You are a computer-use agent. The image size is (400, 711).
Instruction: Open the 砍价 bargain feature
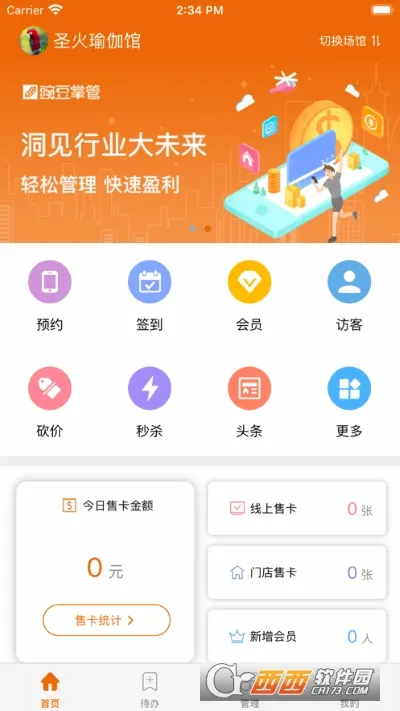(50, 402)
